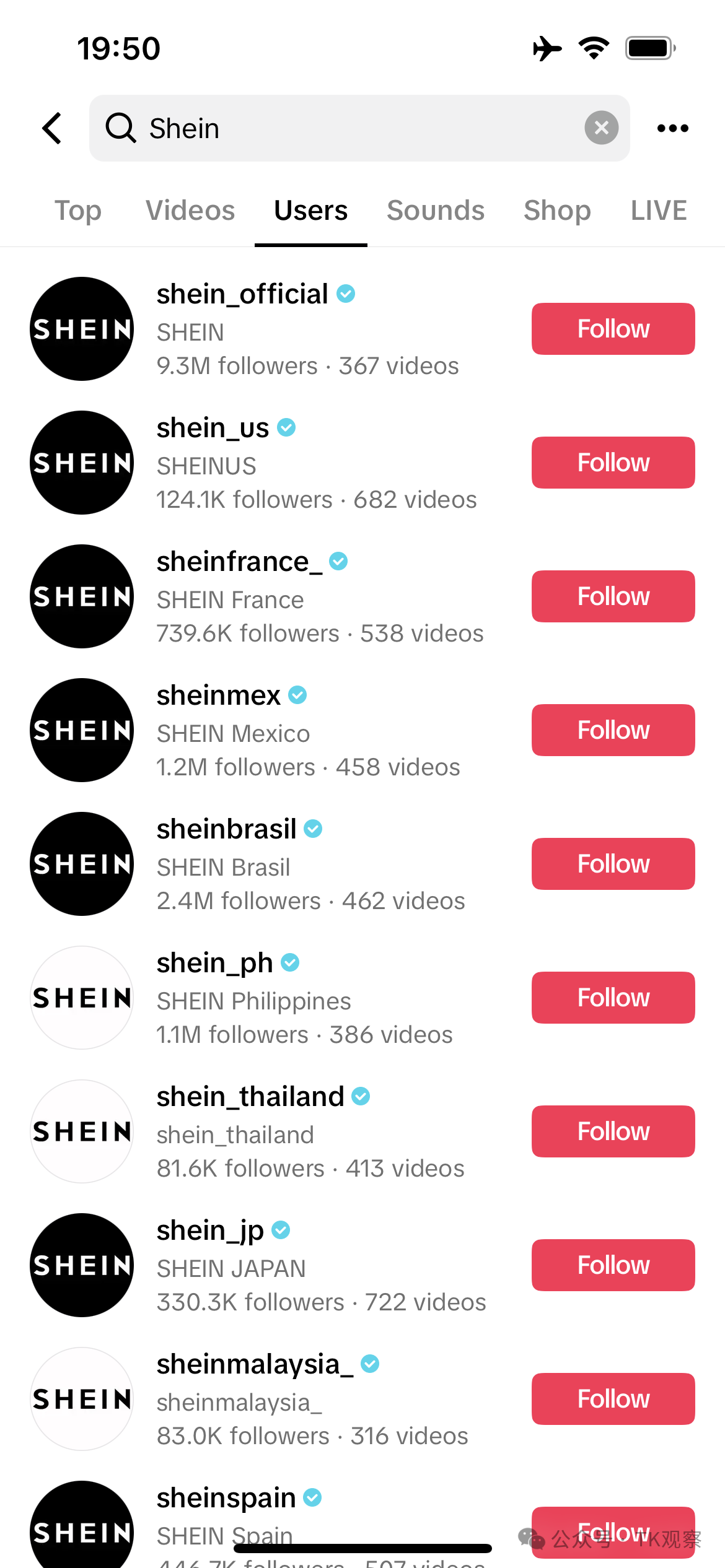Screen dimensions: 725x1568
Task: Follow the shein_jp account
Action: point(613,1265)
